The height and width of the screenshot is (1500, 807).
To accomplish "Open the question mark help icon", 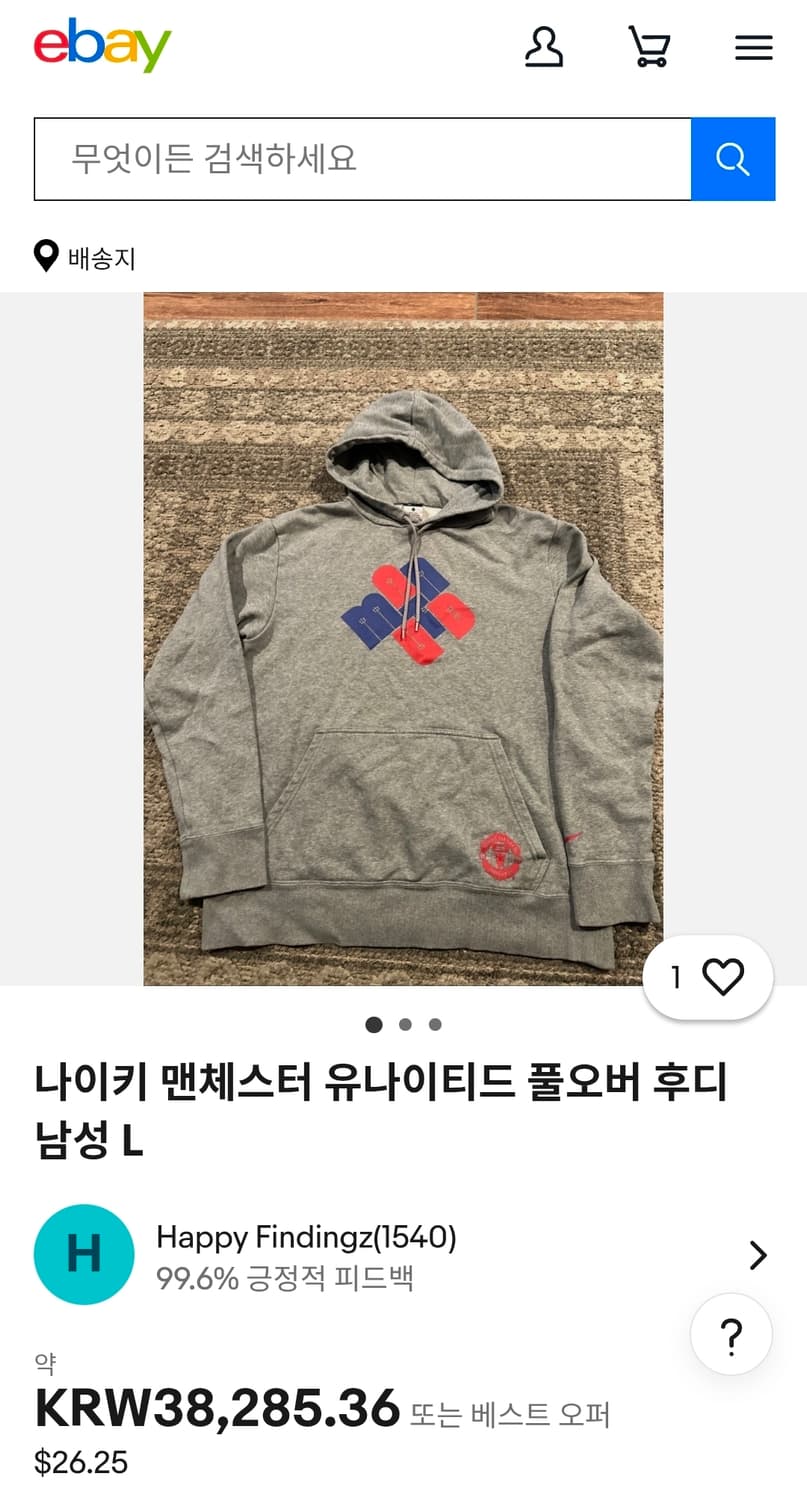I will coord(730,1334).
